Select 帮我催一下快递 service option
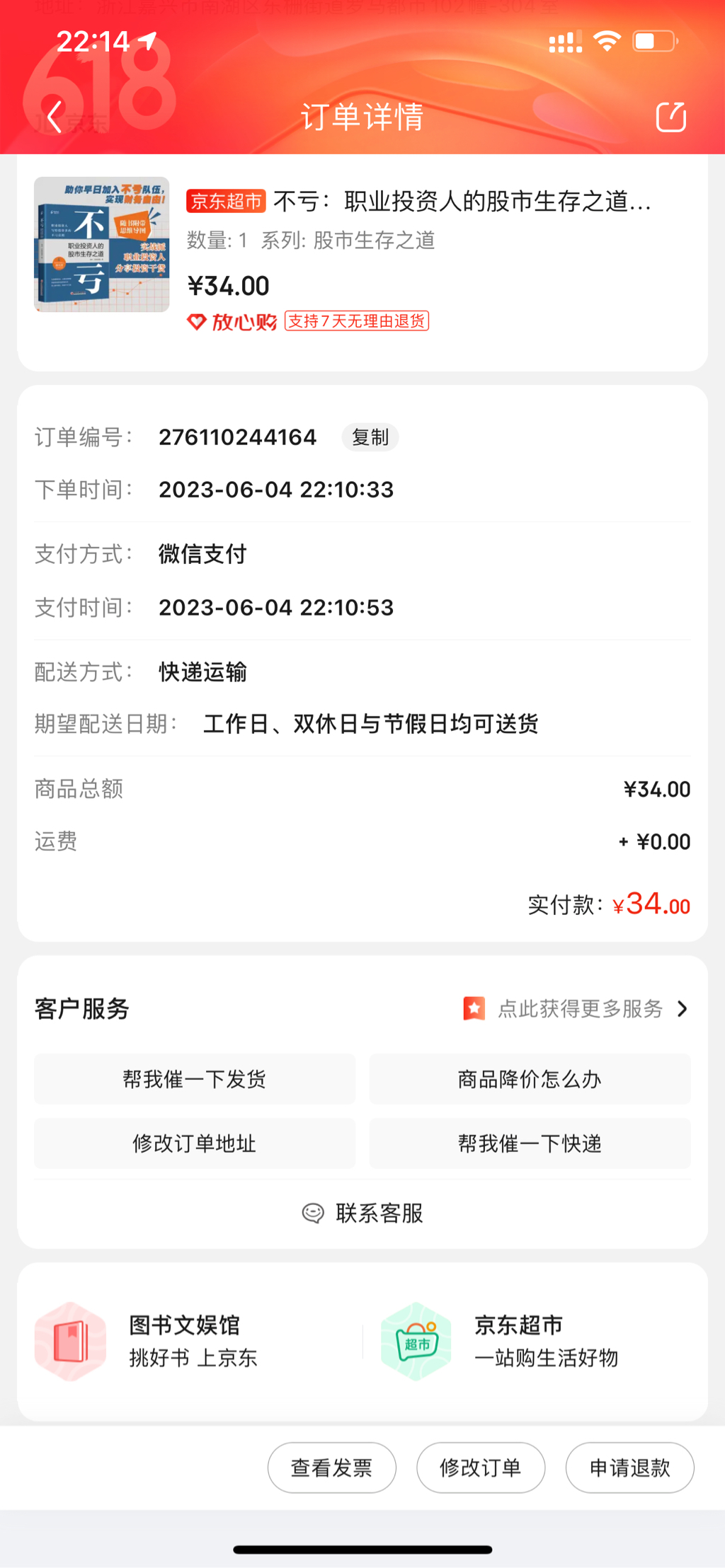This screenshot has height=1568, width=725. pyautogui.click(x=530, y=1143)
